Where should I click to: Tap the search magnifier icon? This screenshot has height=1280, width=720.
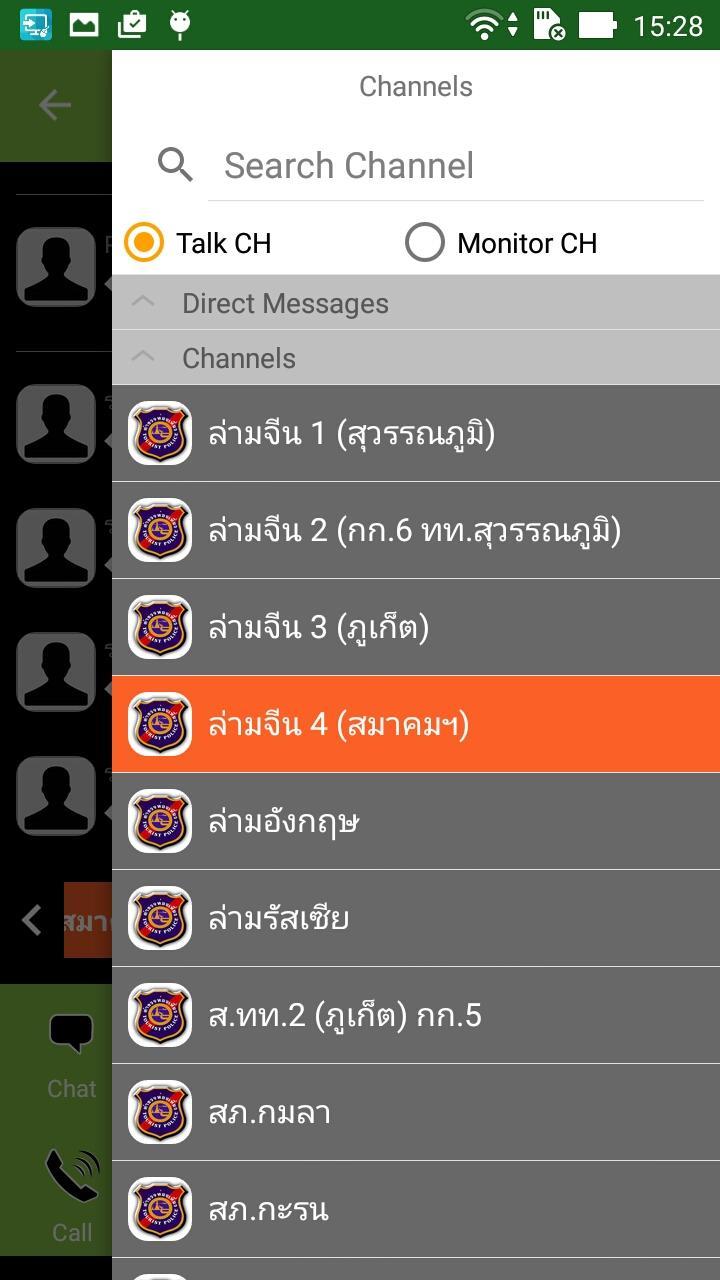[175, 165]
